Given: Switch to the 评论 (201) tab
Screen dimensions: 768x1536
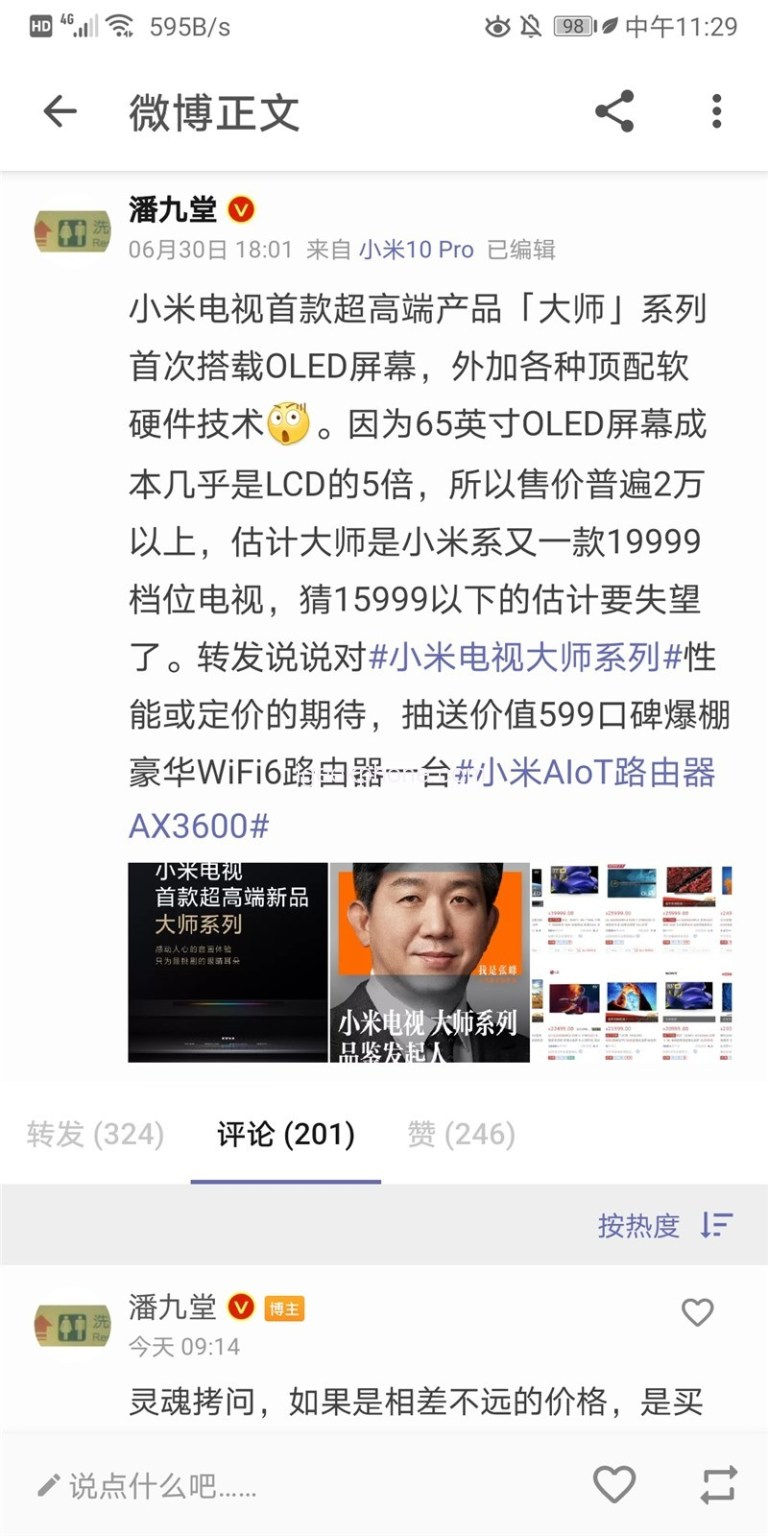Looking at the screenshot, I should click(286, 1134).
